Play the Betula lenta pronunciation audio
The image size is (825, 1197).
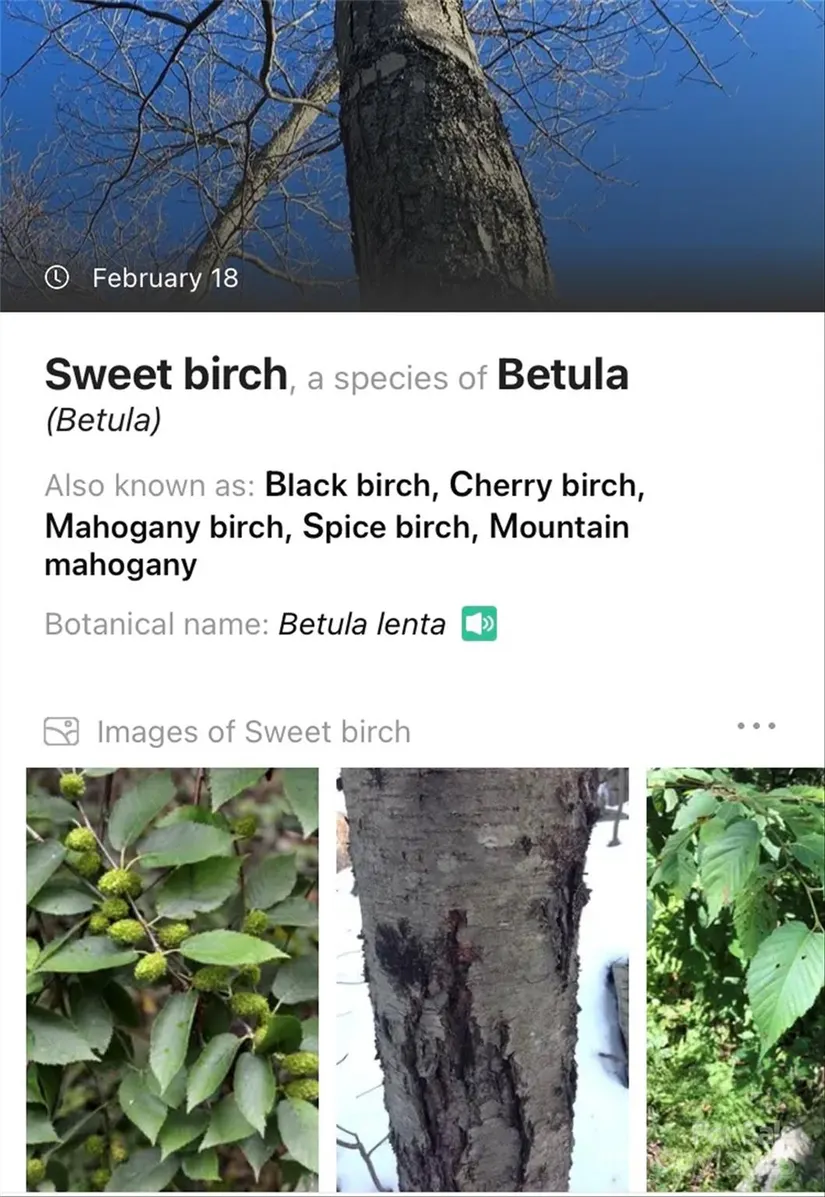479,624
